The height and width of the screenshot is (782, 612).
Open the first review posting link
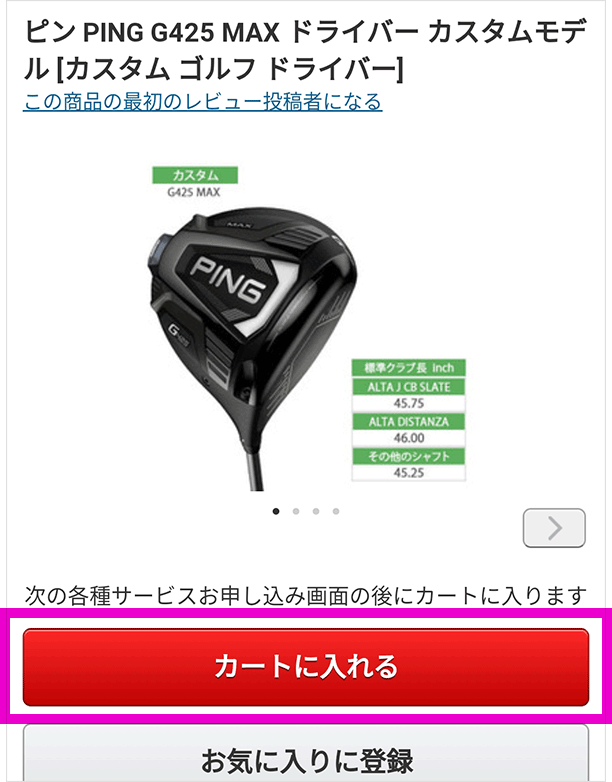(202, 102)
